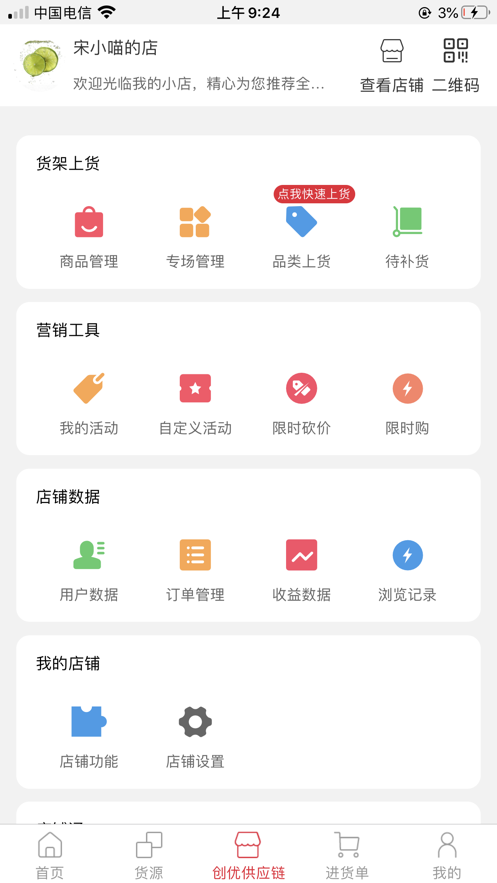View 收益数据

click(302, 570)
